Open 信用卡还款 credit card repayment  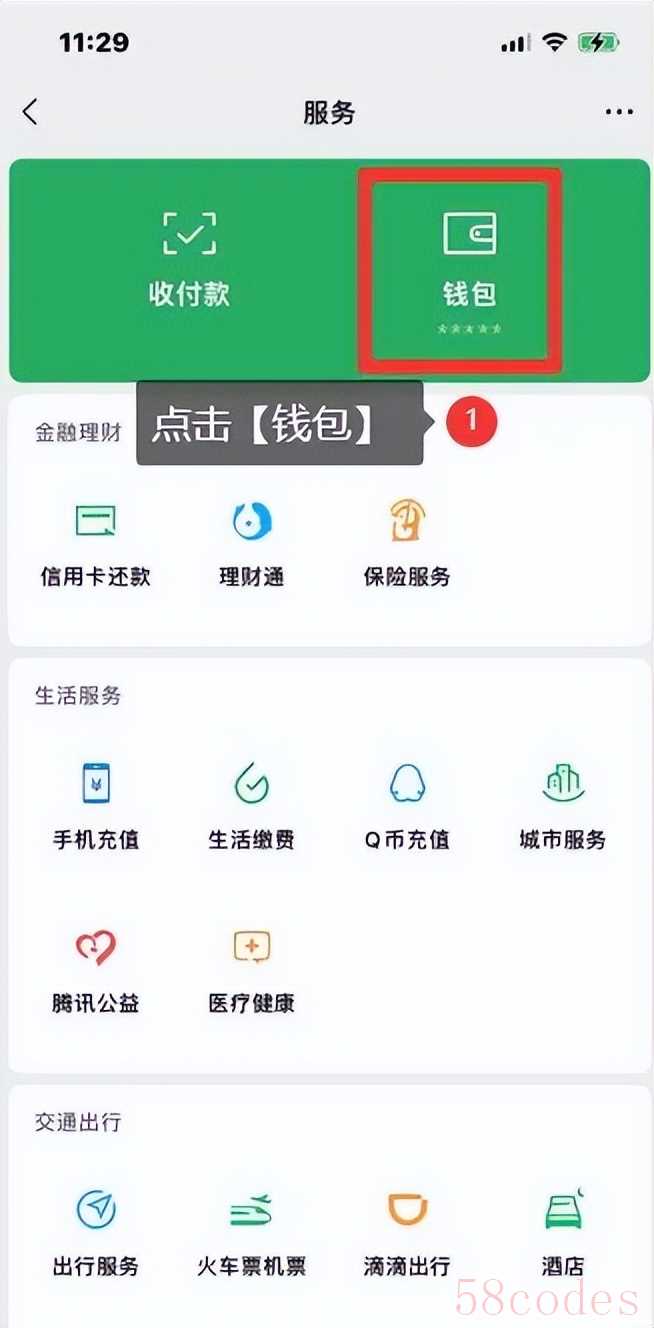95,544
